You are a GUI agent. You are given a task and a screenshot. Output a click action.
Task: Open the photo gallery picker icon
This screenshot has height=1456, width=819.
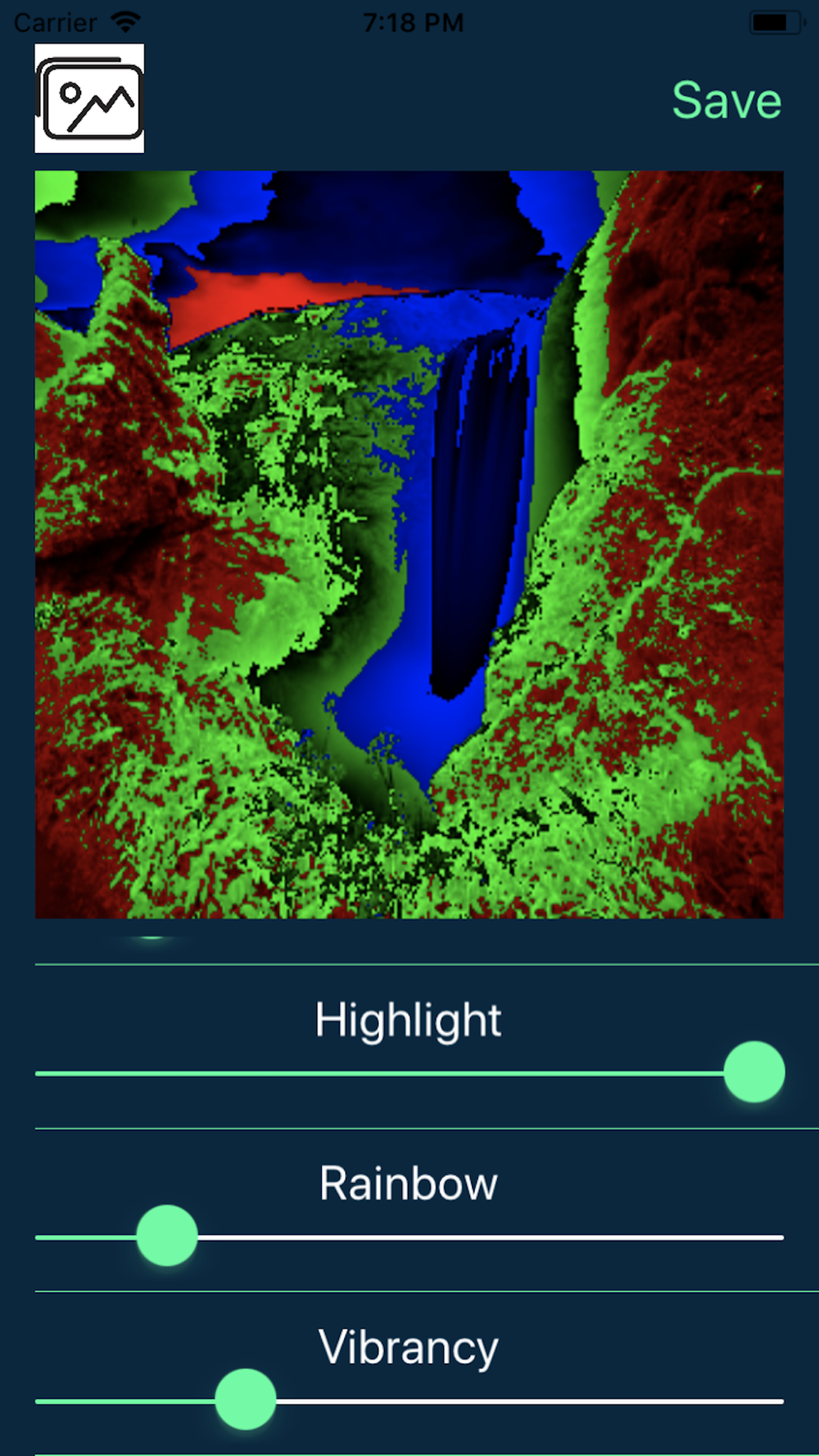coord(89,98)
